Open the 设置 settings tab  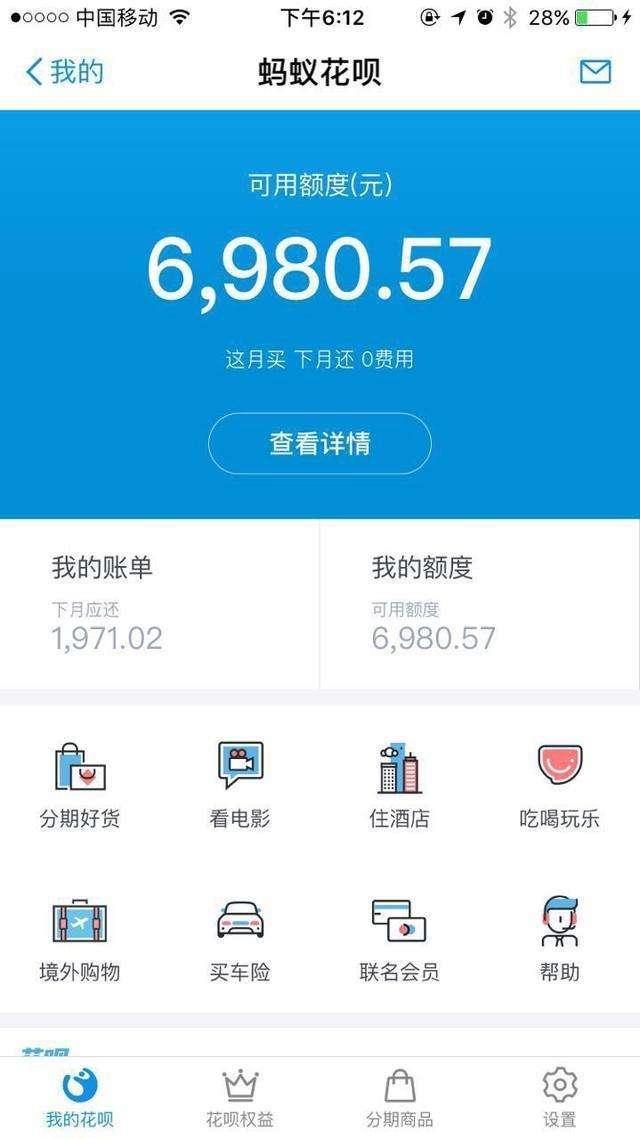[560, 1097]
